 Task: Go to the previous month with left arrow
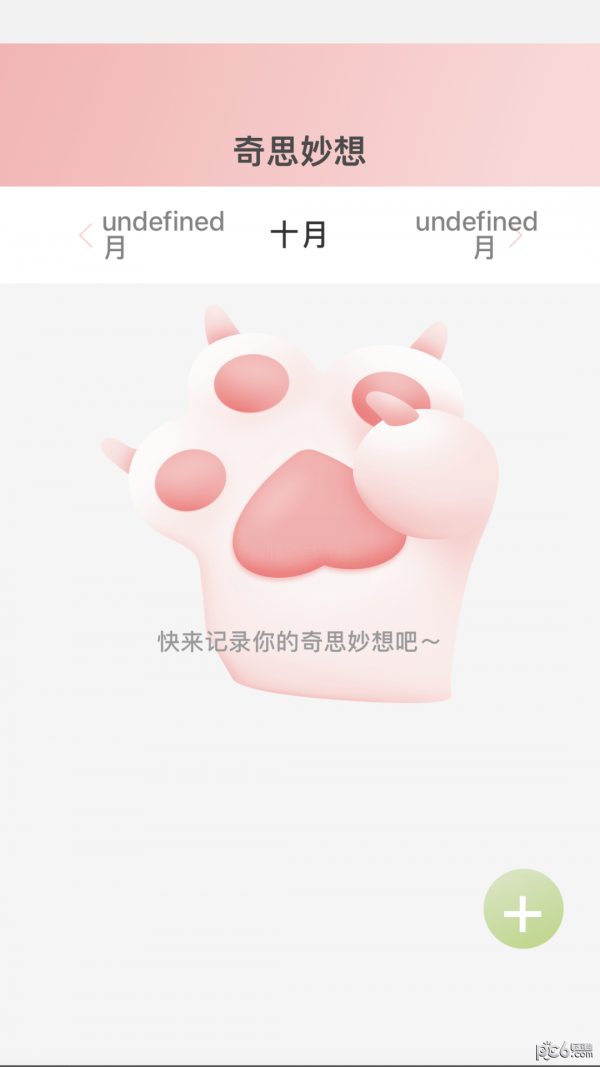[x=86, y=236]
